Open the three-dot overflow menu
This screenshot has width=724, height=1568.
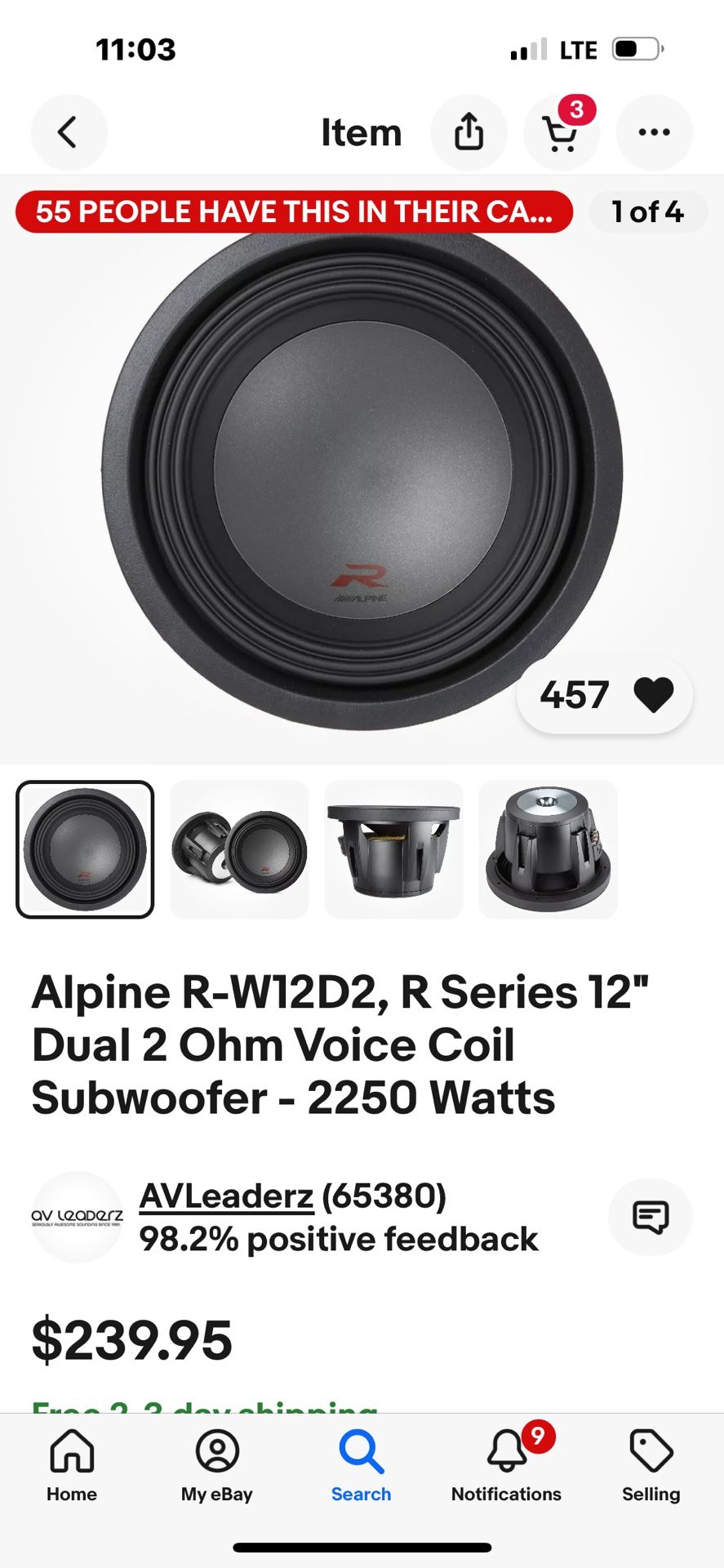pos(654,132)
